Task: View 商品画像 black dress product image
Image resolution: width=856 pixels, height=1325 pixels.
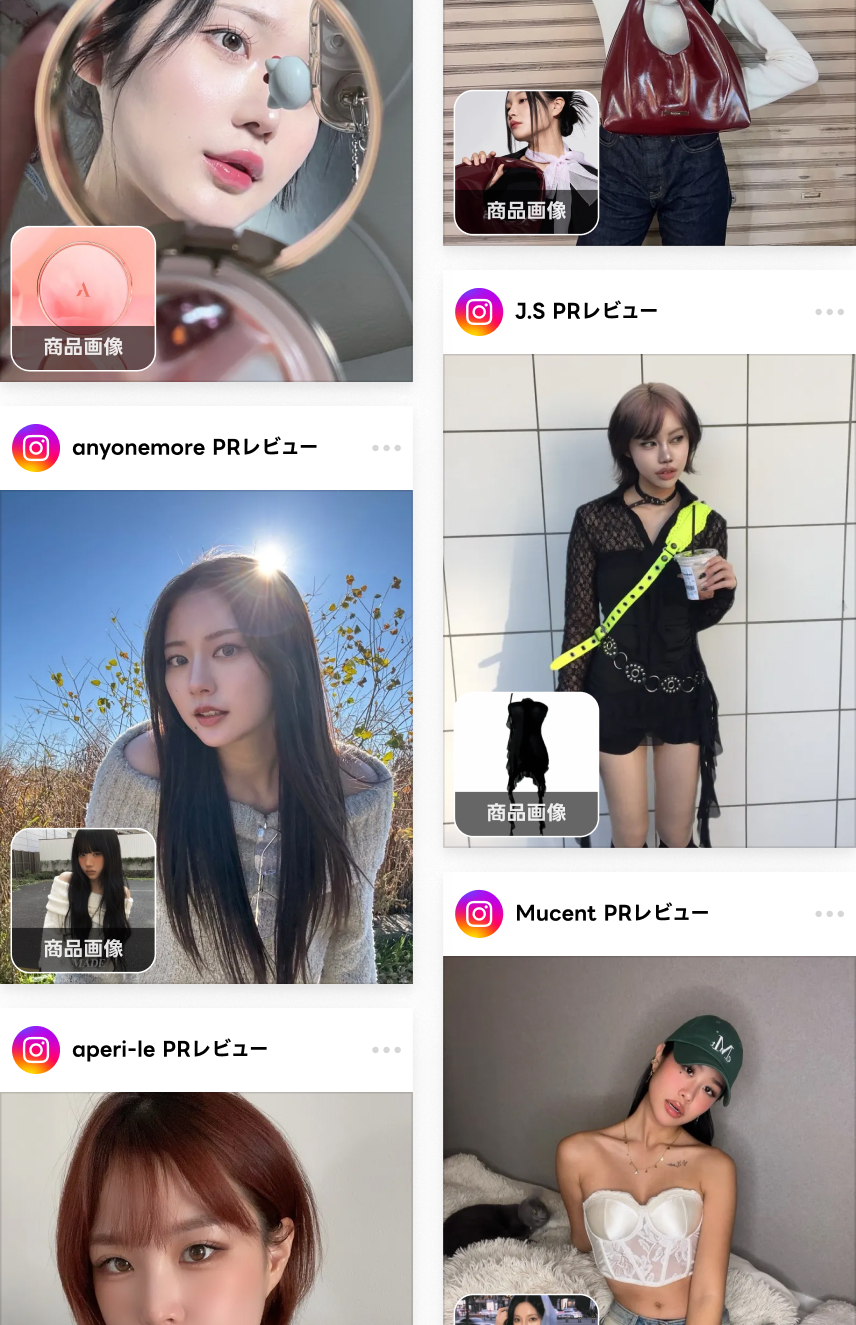Action: pos(526,764)
